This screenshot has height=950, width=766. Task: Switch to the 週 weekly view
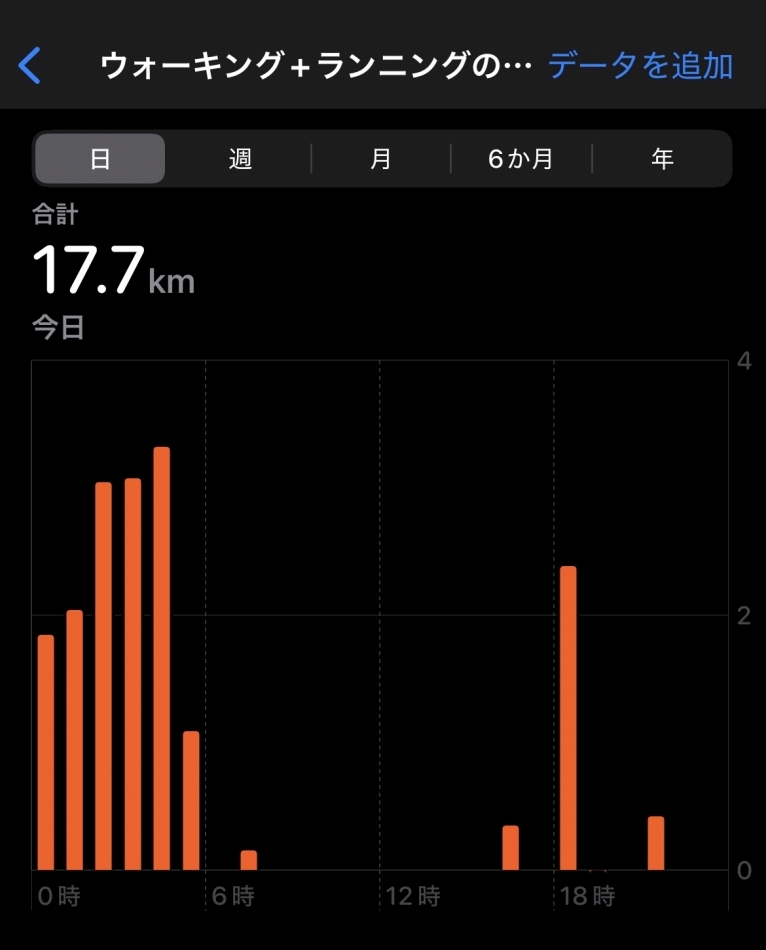[x=240, y=159]
